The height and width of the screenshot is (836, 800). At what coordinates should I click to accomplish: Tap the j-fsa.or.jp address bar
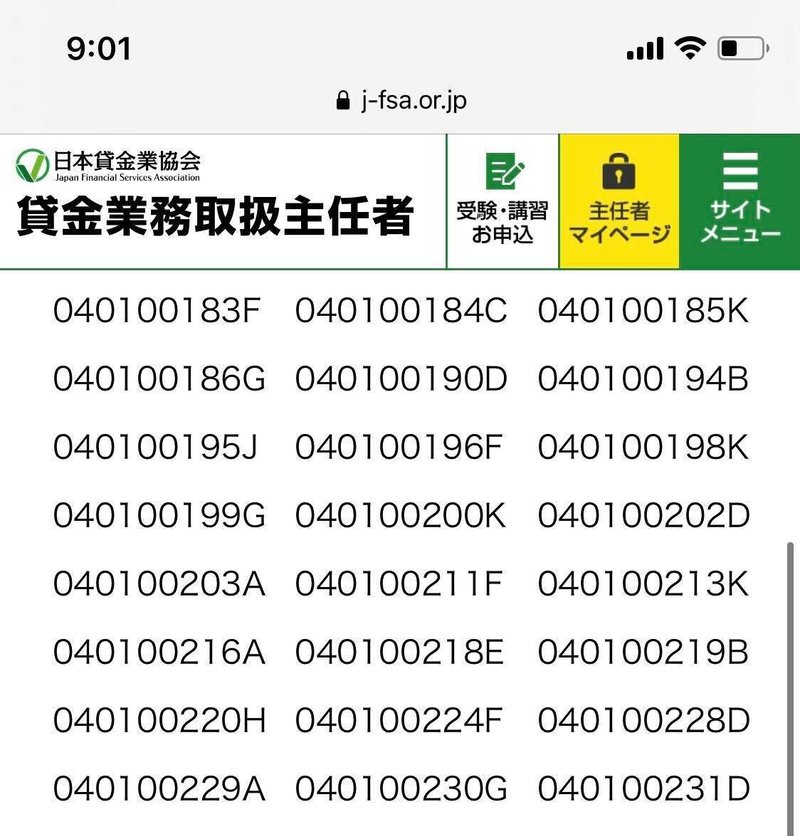pyautogui.click(x=400, y=100)
